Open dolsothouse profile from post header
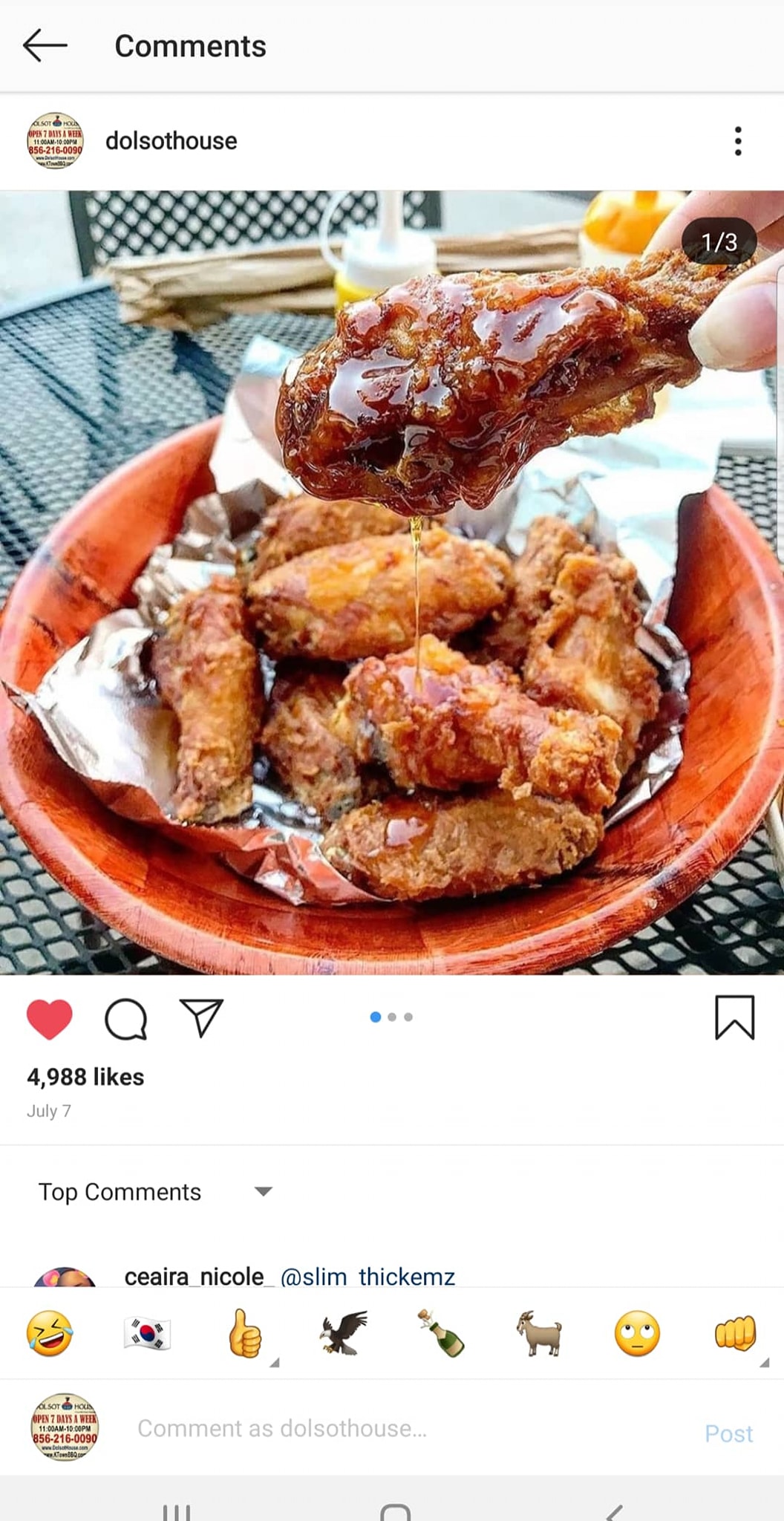The height and width of the screenshot is (1521, 784). point(171,141)
